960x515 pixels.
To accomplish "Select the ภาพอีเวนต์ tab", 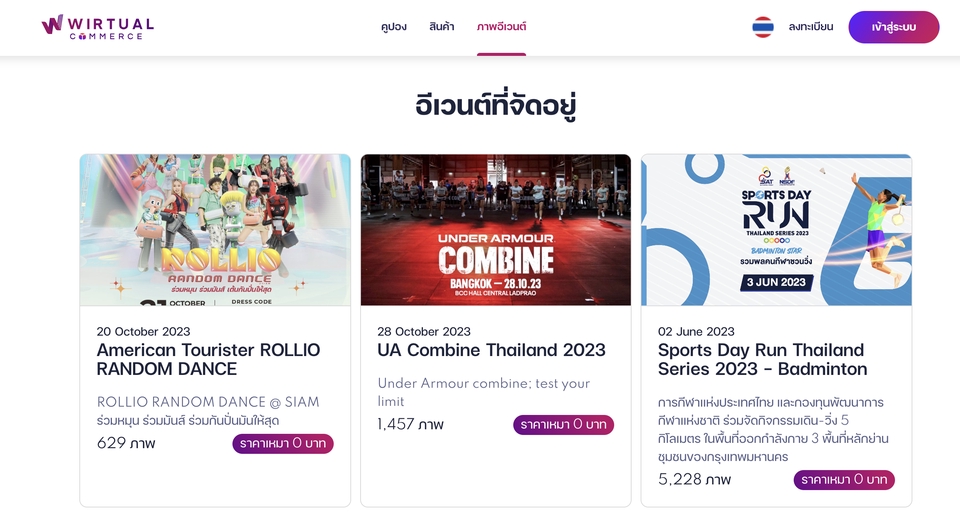I will 501,26.
